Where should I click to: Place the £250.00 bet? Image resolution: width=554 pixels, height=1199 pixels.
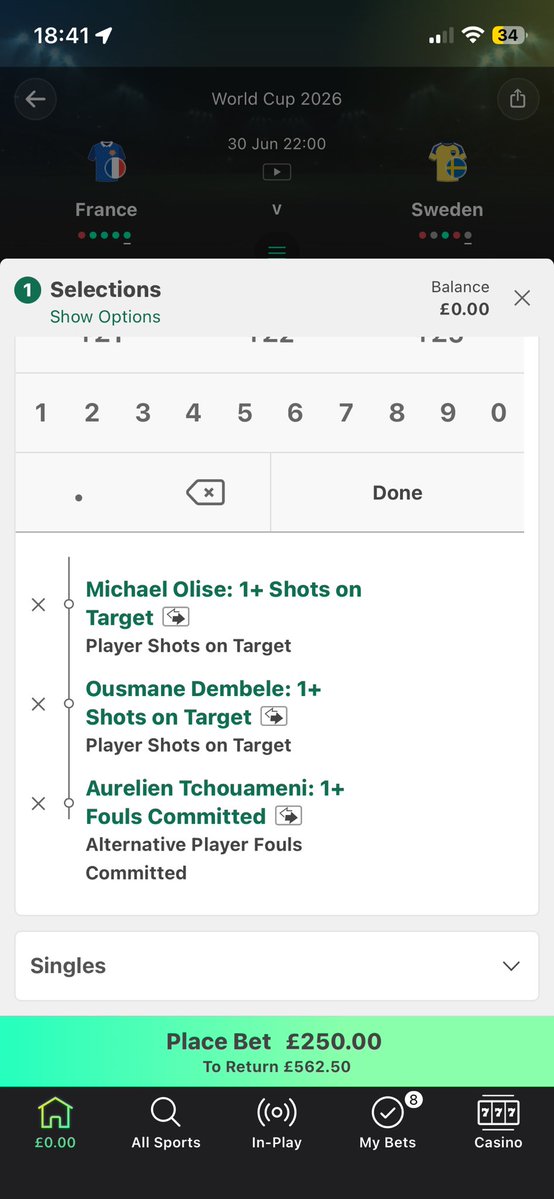277,1051
